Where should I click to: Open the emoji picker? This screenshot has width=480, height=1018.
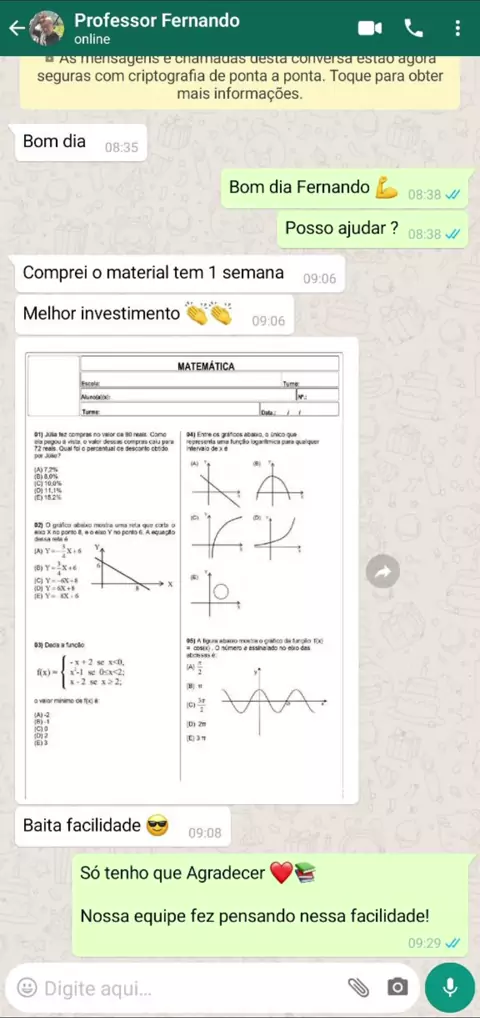[27, 988]
